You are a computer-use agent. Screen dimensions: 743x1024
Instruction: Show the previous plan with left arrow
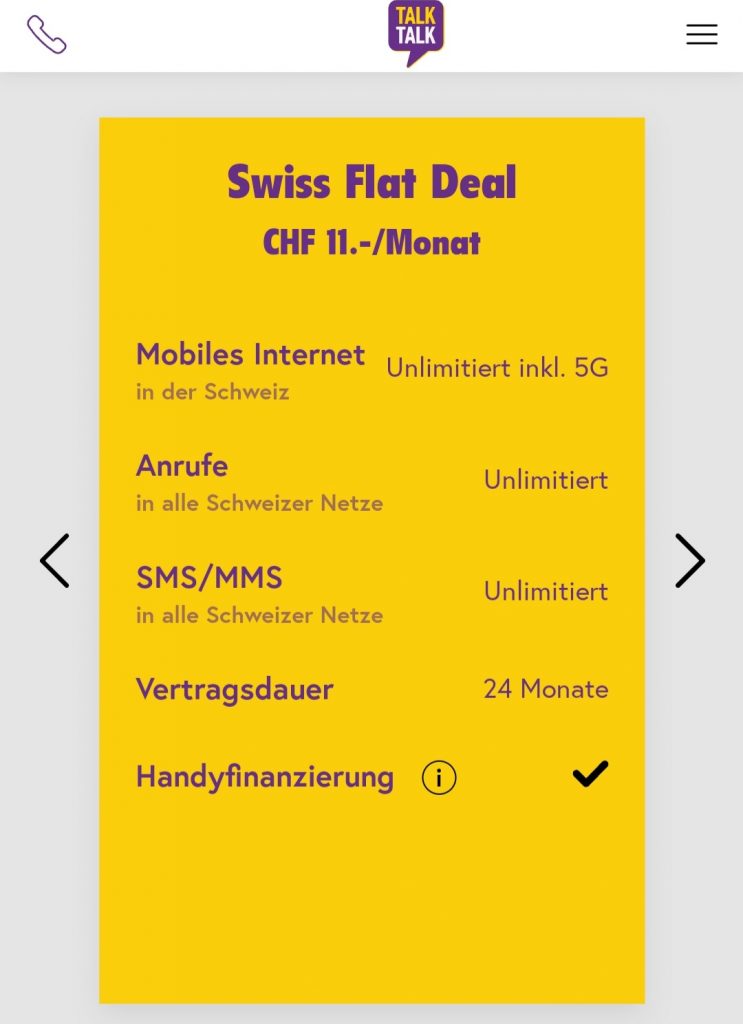point(55,560)
